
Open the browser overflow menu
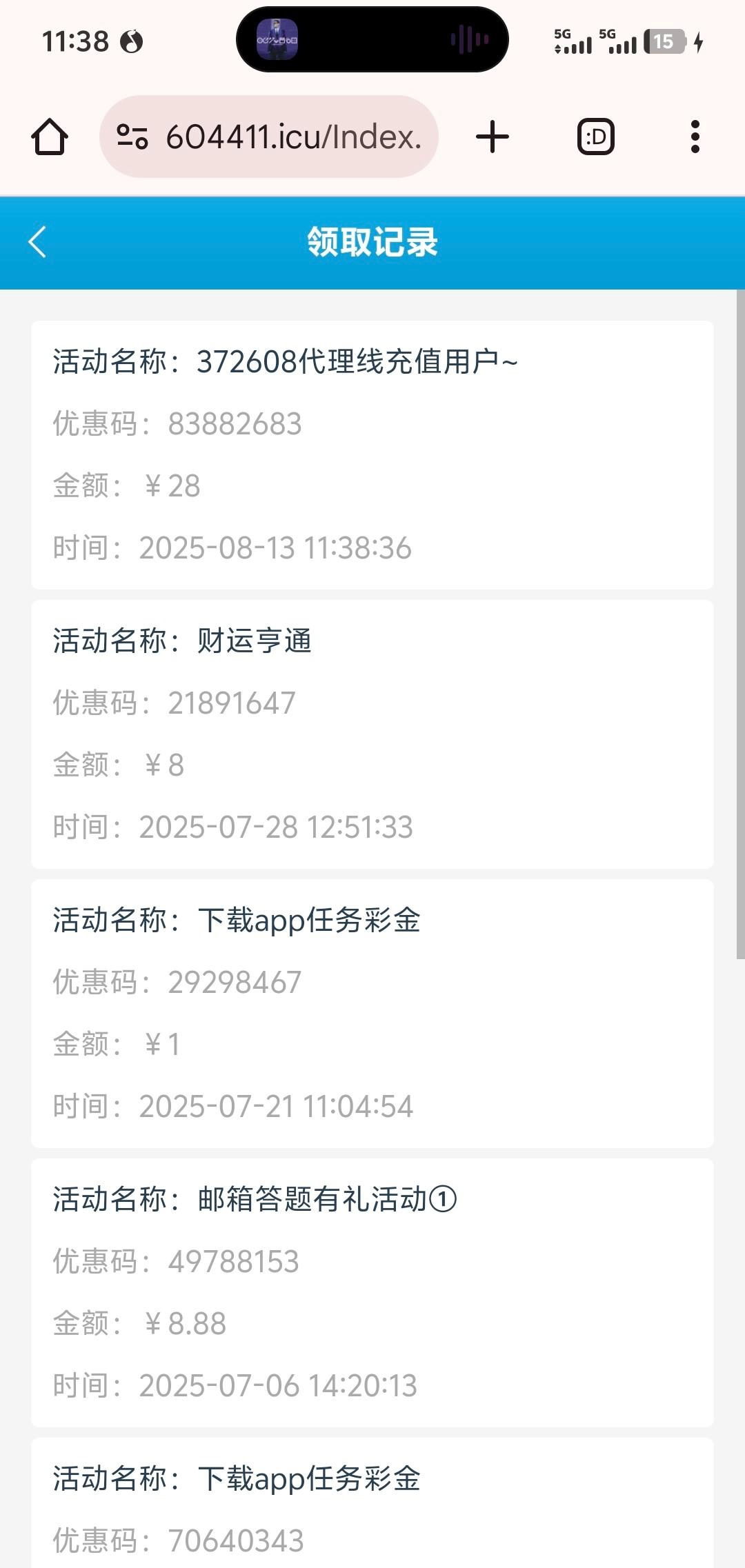point(695,137)
